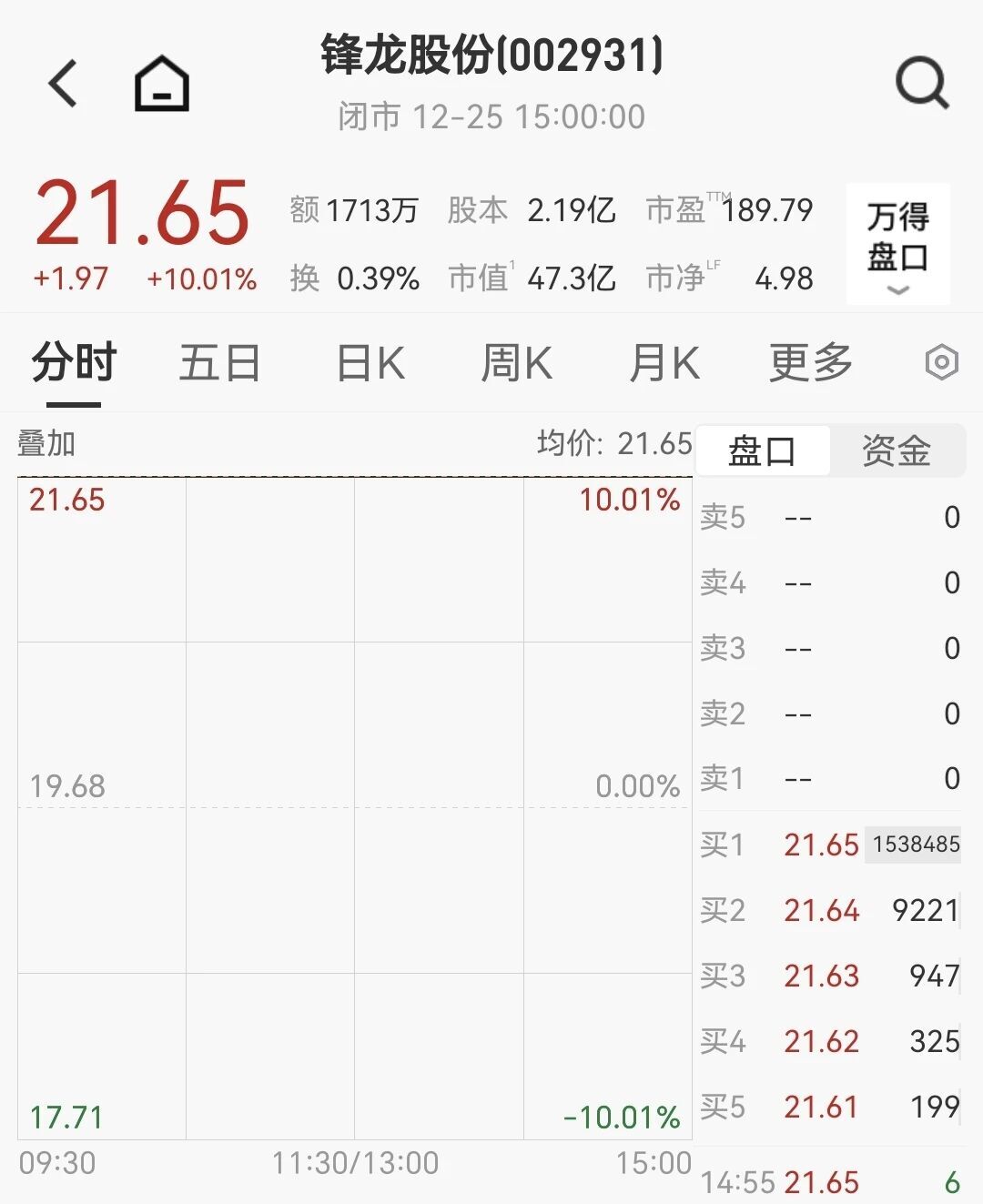Screen dimensions: 983x1204
Task: Expand the 万得盘口 panel
Action: click(897, 243)
